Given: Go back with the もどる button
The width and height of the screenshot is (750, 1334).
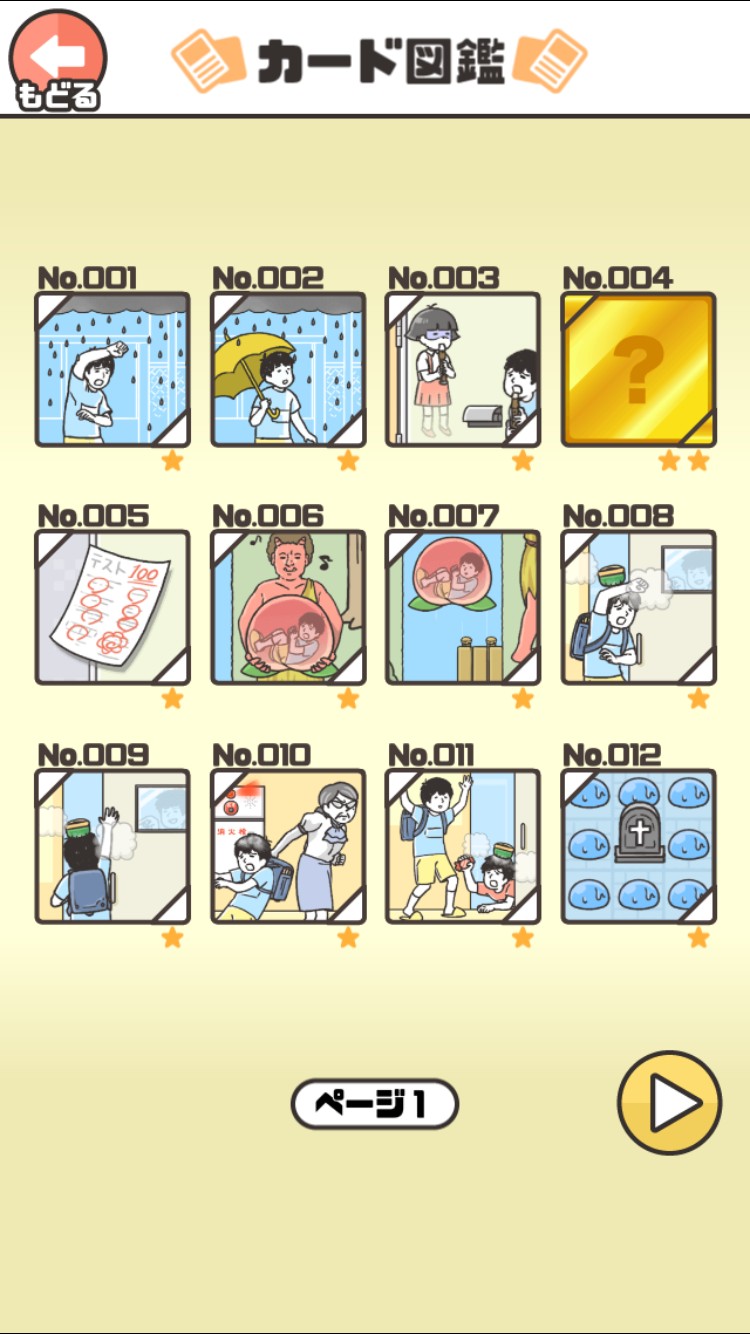Looking at the screenshot, I should pos(57,60).
